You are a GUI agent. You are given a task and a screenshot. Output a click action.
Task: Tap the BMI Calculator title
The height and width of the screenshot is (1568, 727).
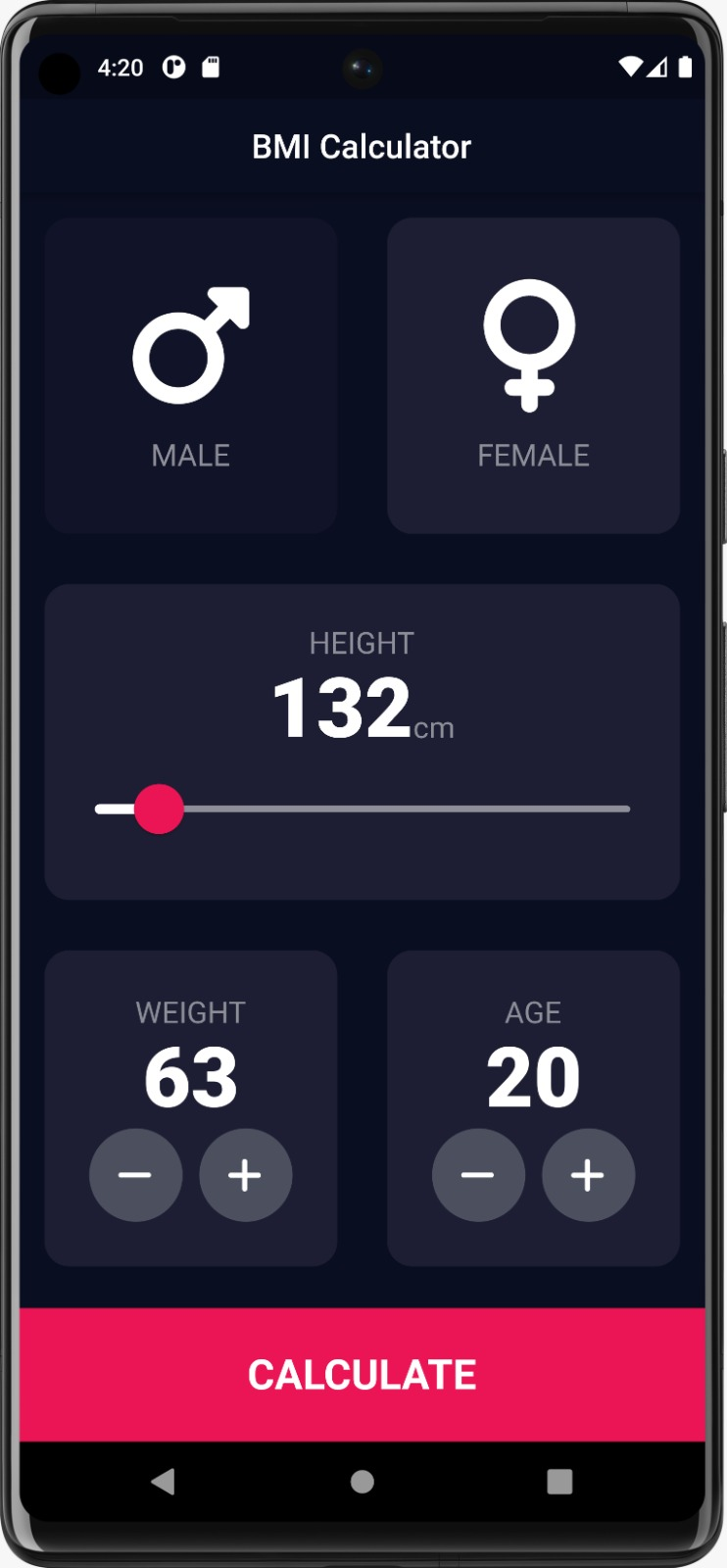coord(363,145)
